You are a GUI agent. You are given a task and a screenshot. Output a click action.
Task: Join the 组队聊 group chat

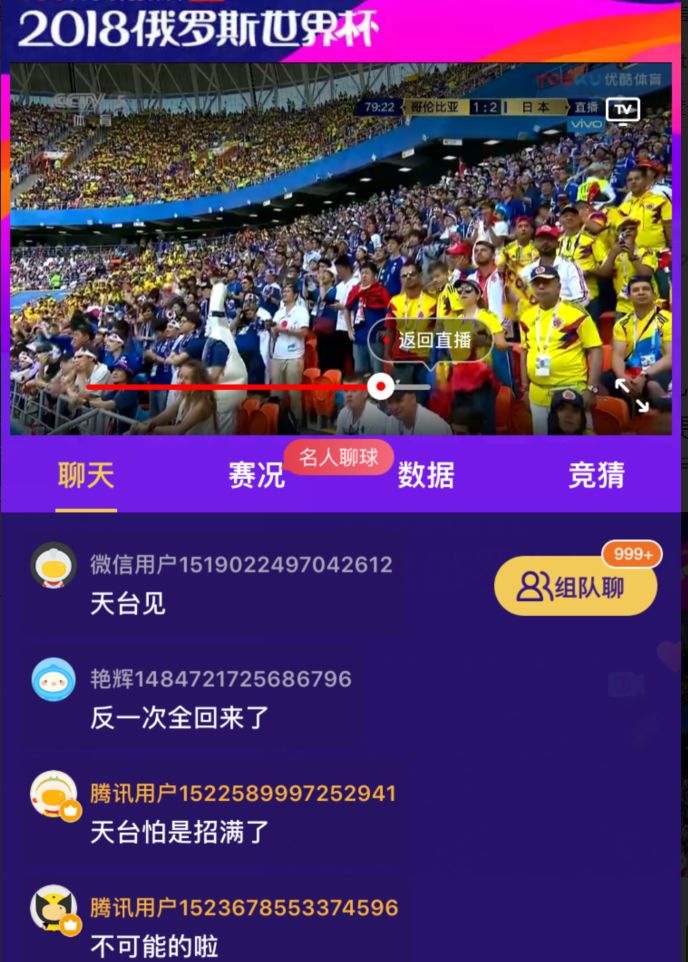[576, 587]
